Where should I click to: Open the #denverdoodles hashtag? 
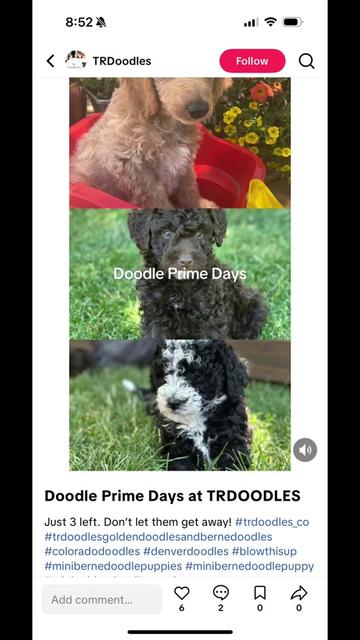tap(186, 551)
